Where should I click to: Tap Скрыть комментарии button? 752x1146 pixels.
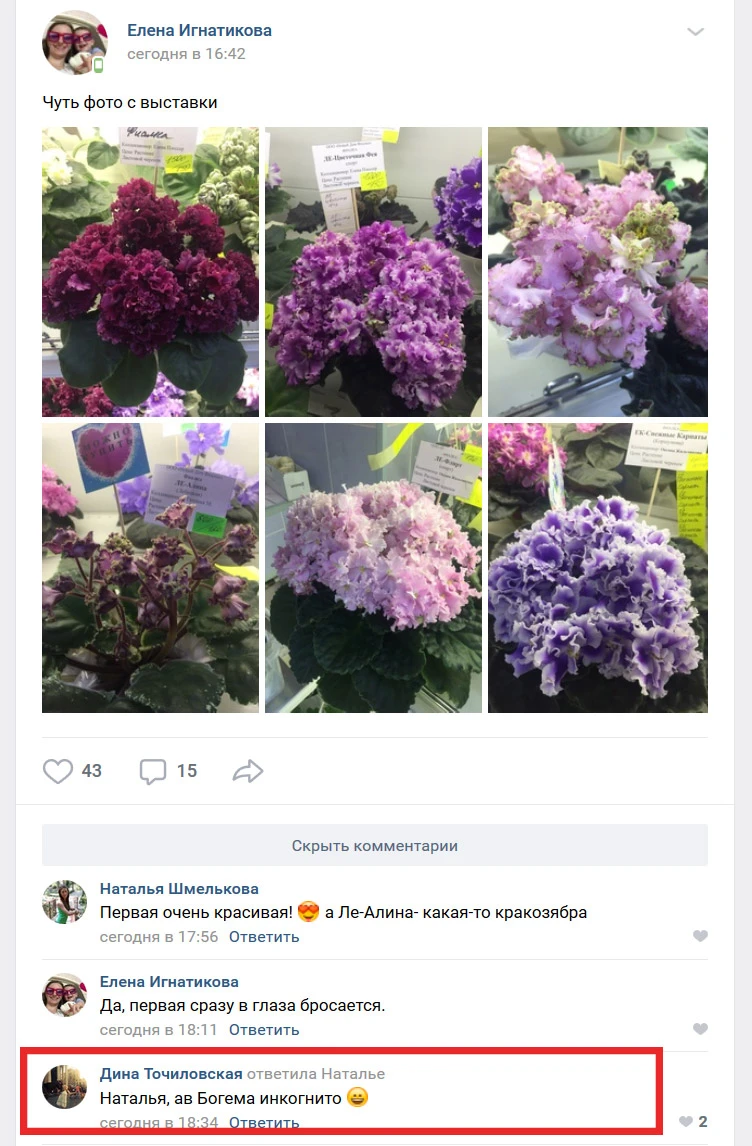click(x=374, y=845)
